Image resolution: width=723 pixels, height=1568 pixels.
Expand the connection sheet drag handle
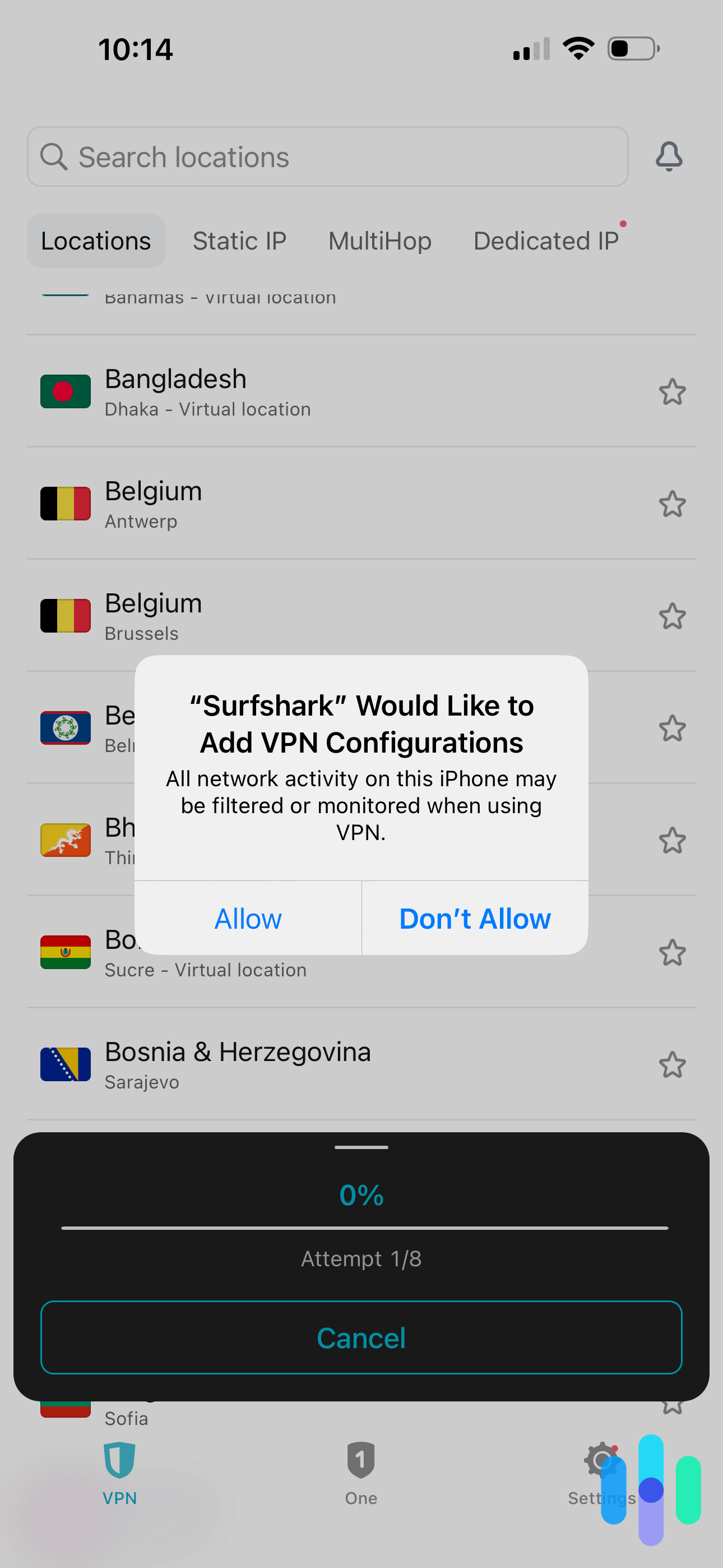pyautogui.click(x=361, y=1147)
